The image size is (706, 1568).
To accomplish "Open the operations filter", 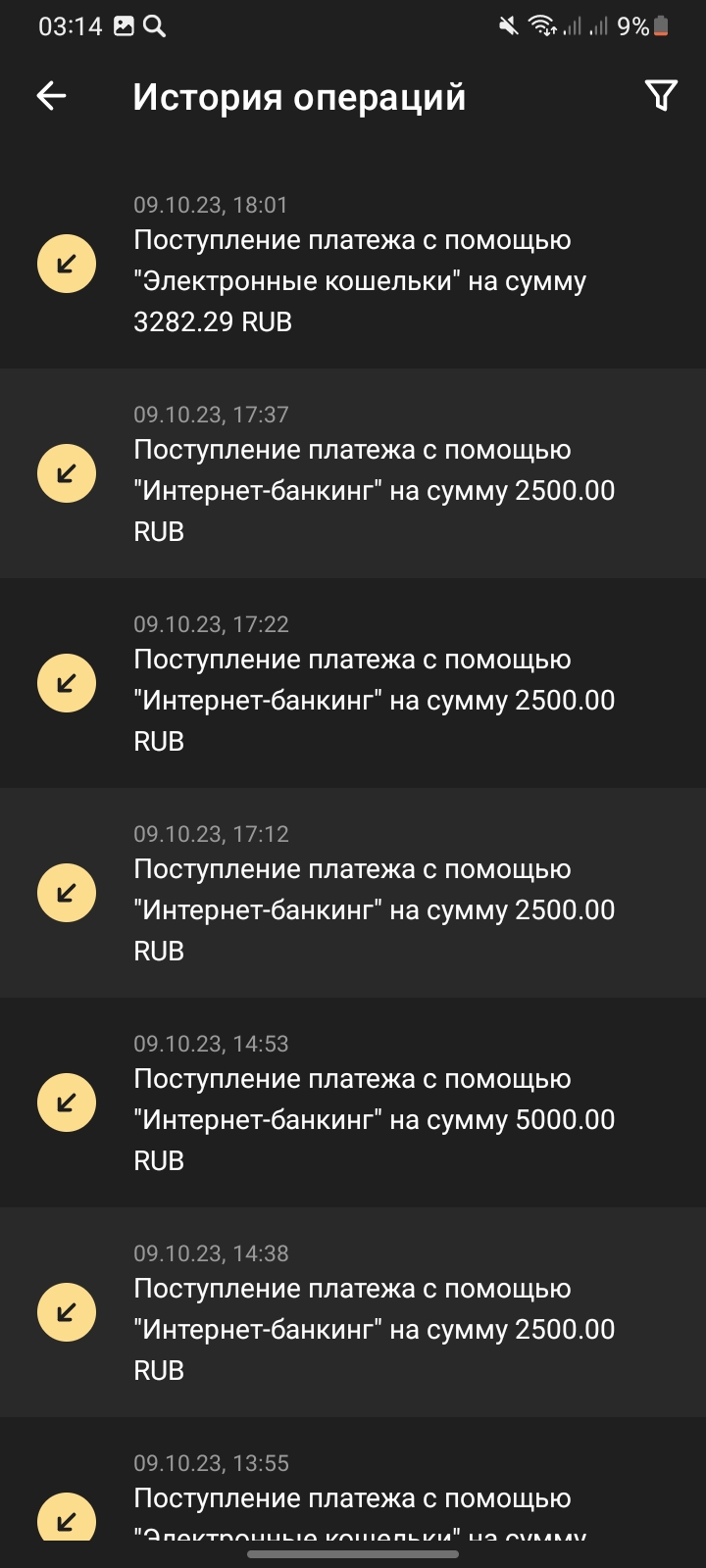I will pyautogui.click(x=661, y=96).
